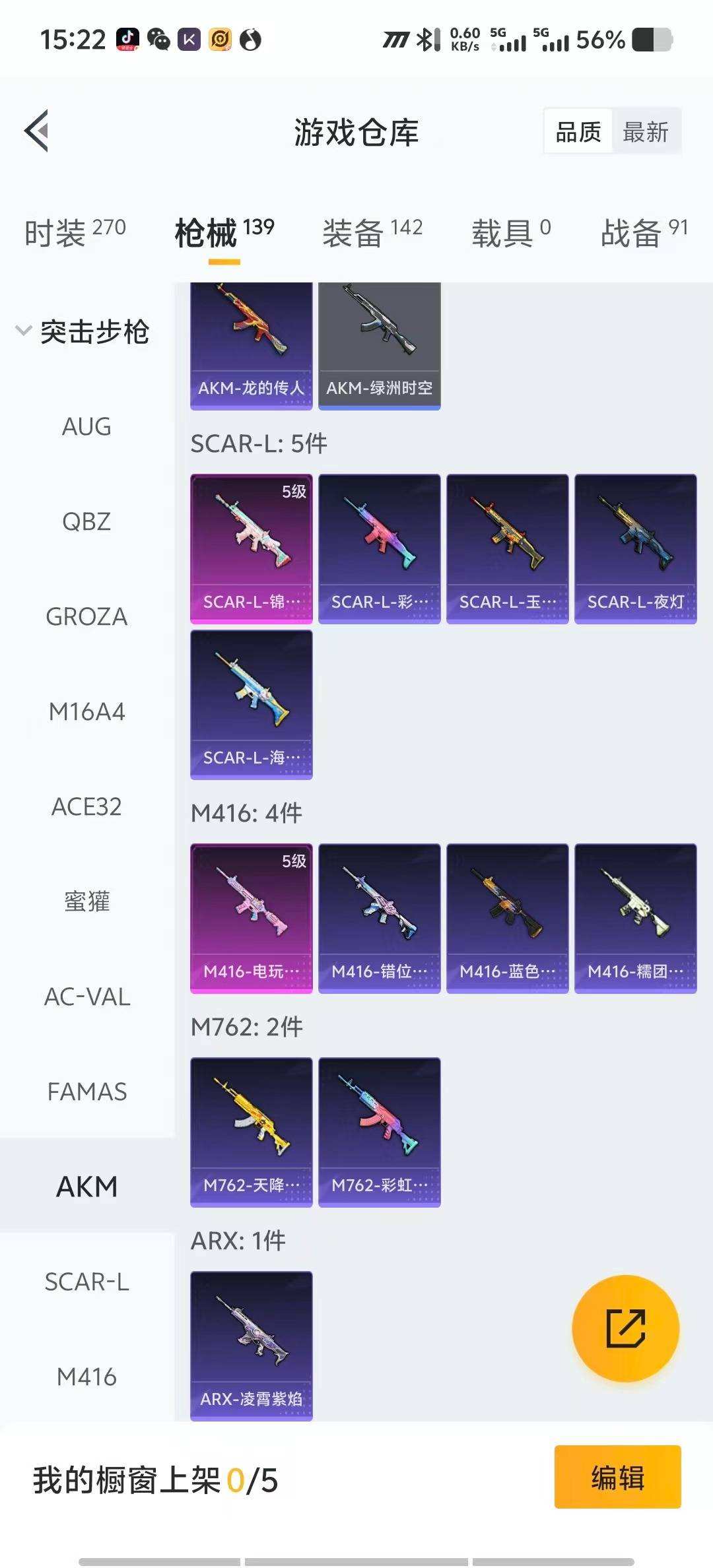The width and height of the screenshot is (713, 1568).
Task: Sort the warehouse by 最新
Action: [x=645, y=132]
